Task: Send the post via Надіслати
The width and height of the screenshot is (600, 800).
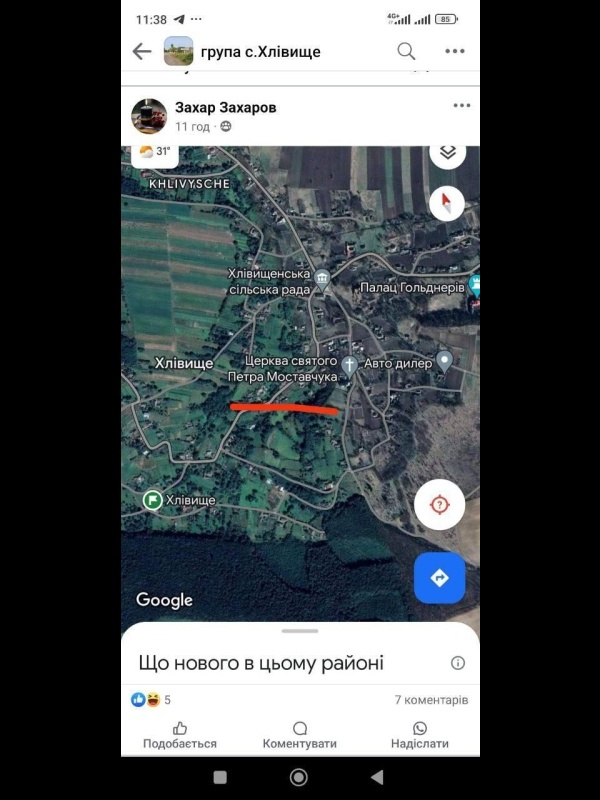Action: click(x=419, y=735)
